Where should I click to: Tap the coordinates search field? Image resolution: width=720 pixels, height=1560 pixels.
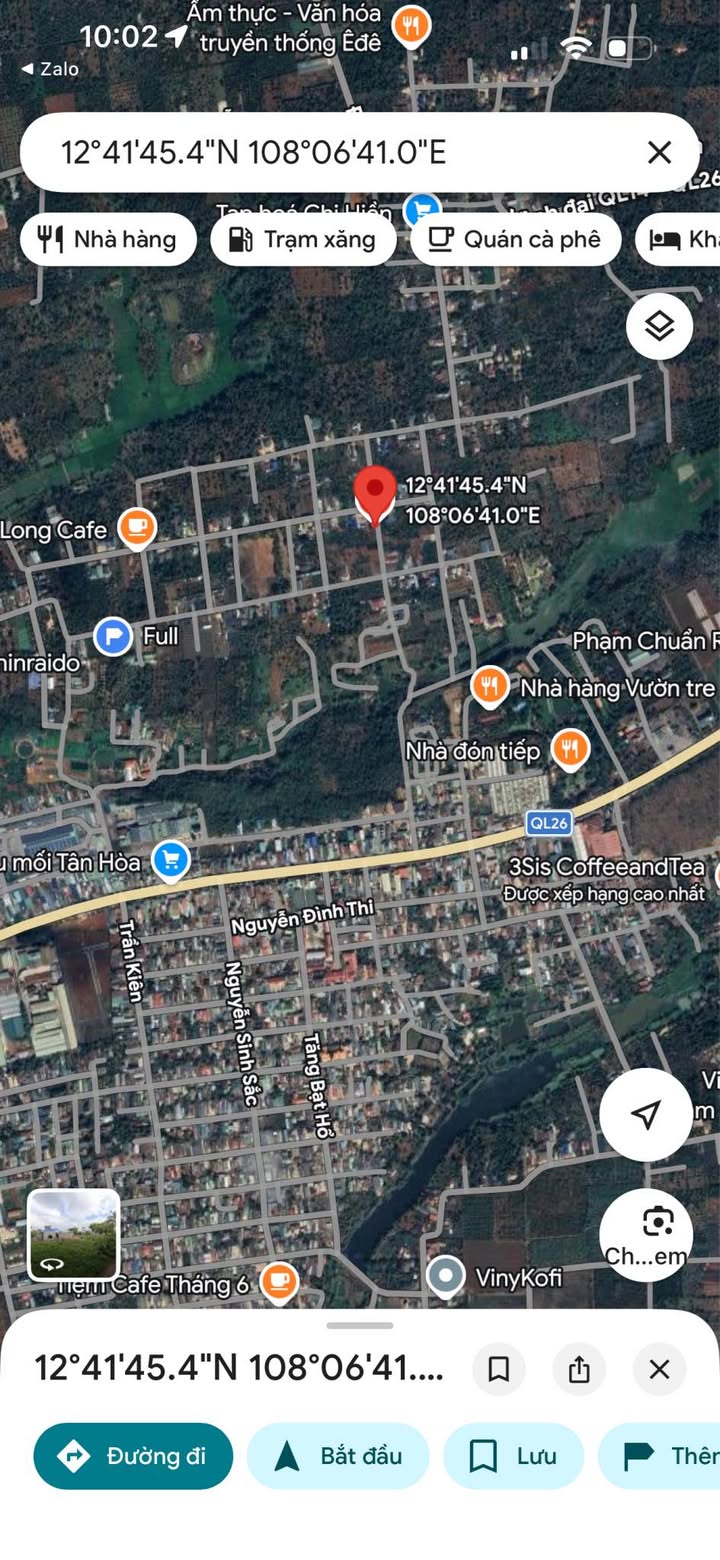click(330, 153)
